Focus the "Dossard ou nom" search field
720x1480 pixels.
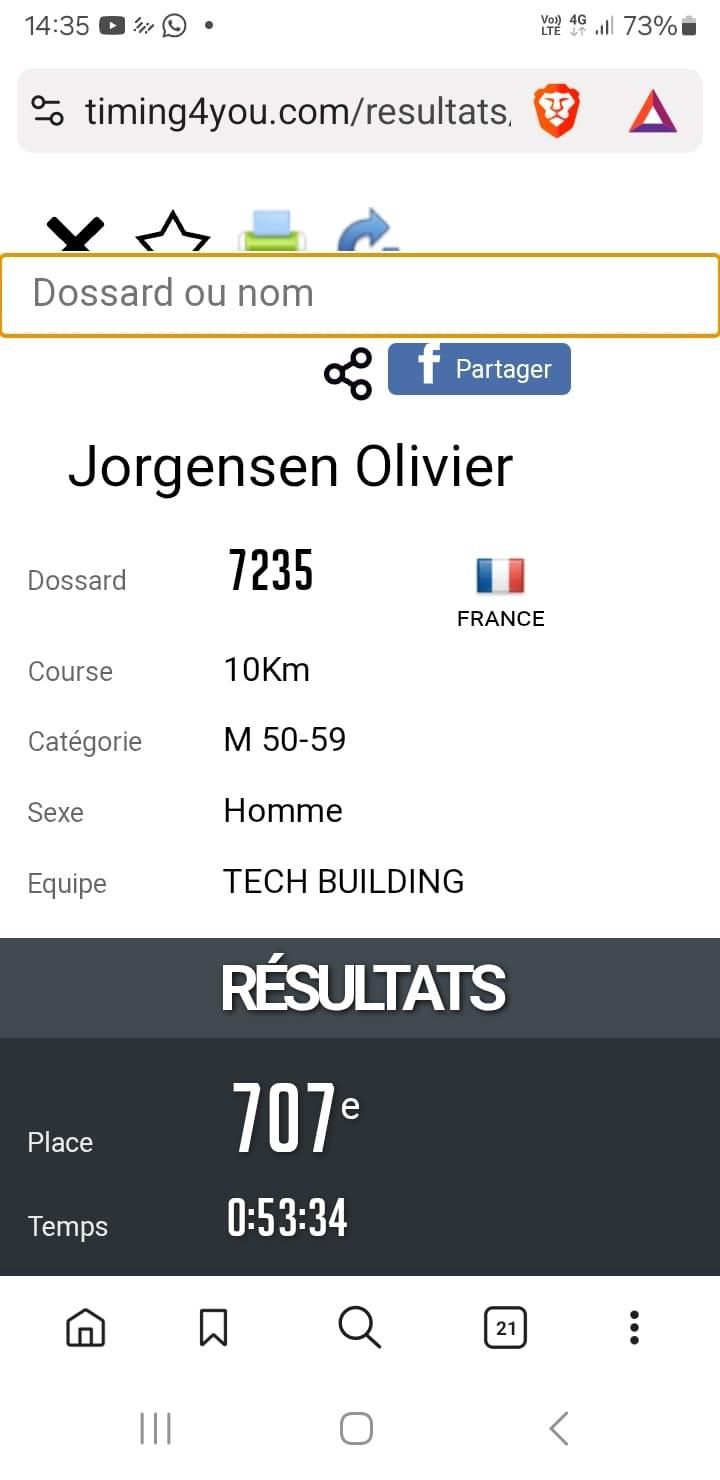tap(360, 294)
